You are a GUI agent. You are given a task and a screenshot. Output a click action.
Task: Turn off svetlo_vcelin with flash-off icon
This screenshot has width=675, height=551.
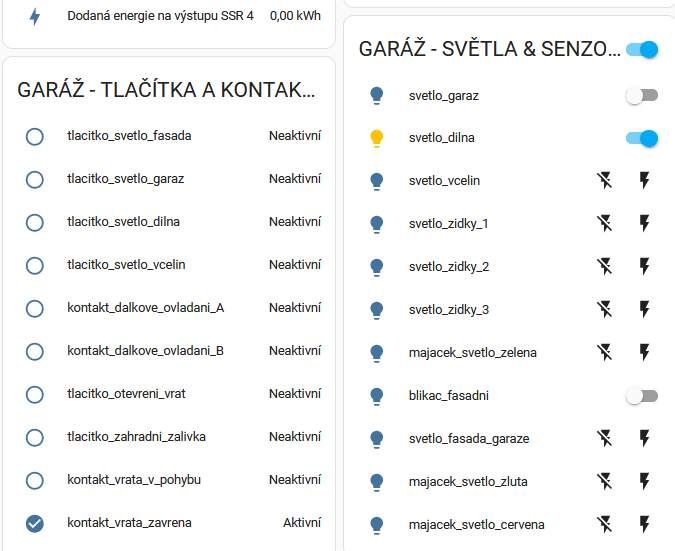tap(604, 181)
